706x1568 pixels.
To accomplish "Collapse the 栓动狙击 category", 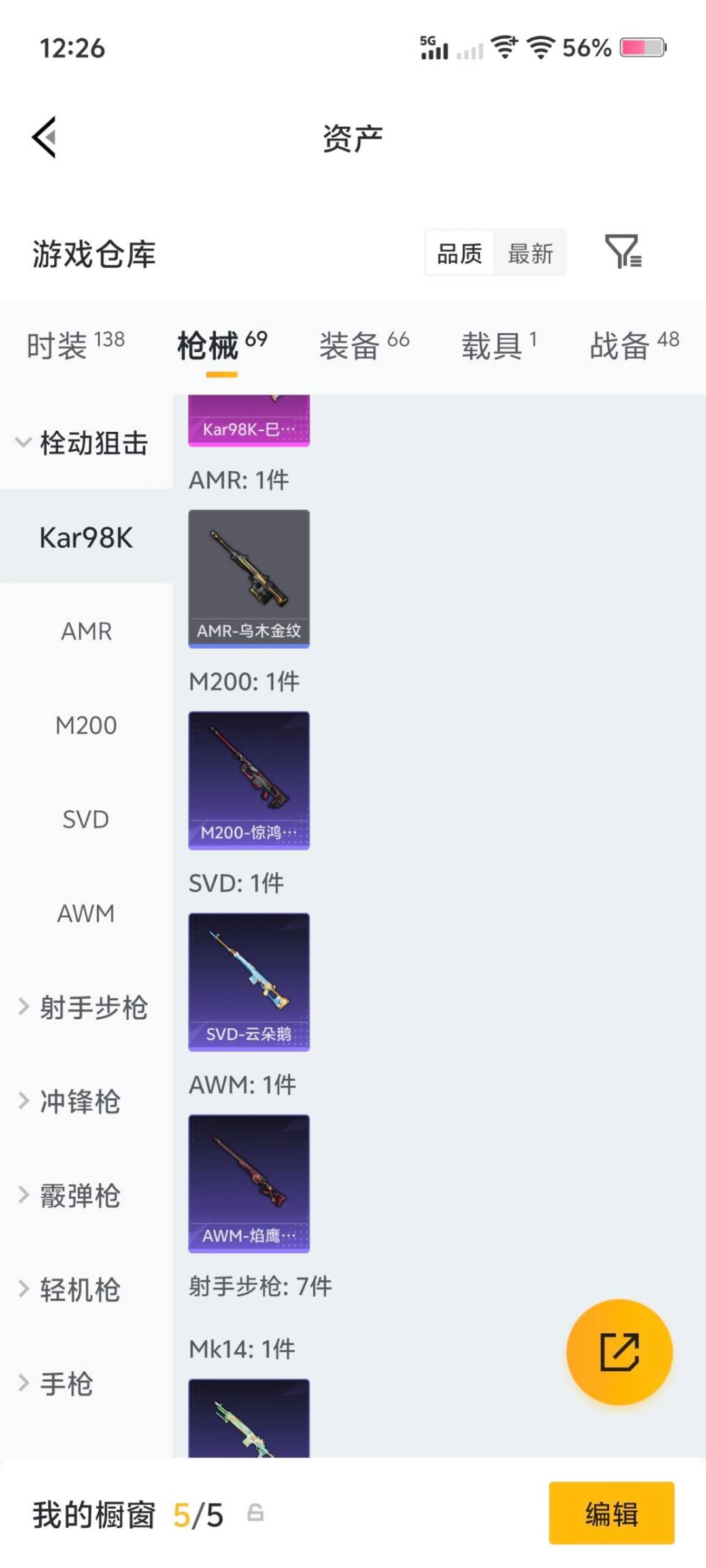I will 85,442.
